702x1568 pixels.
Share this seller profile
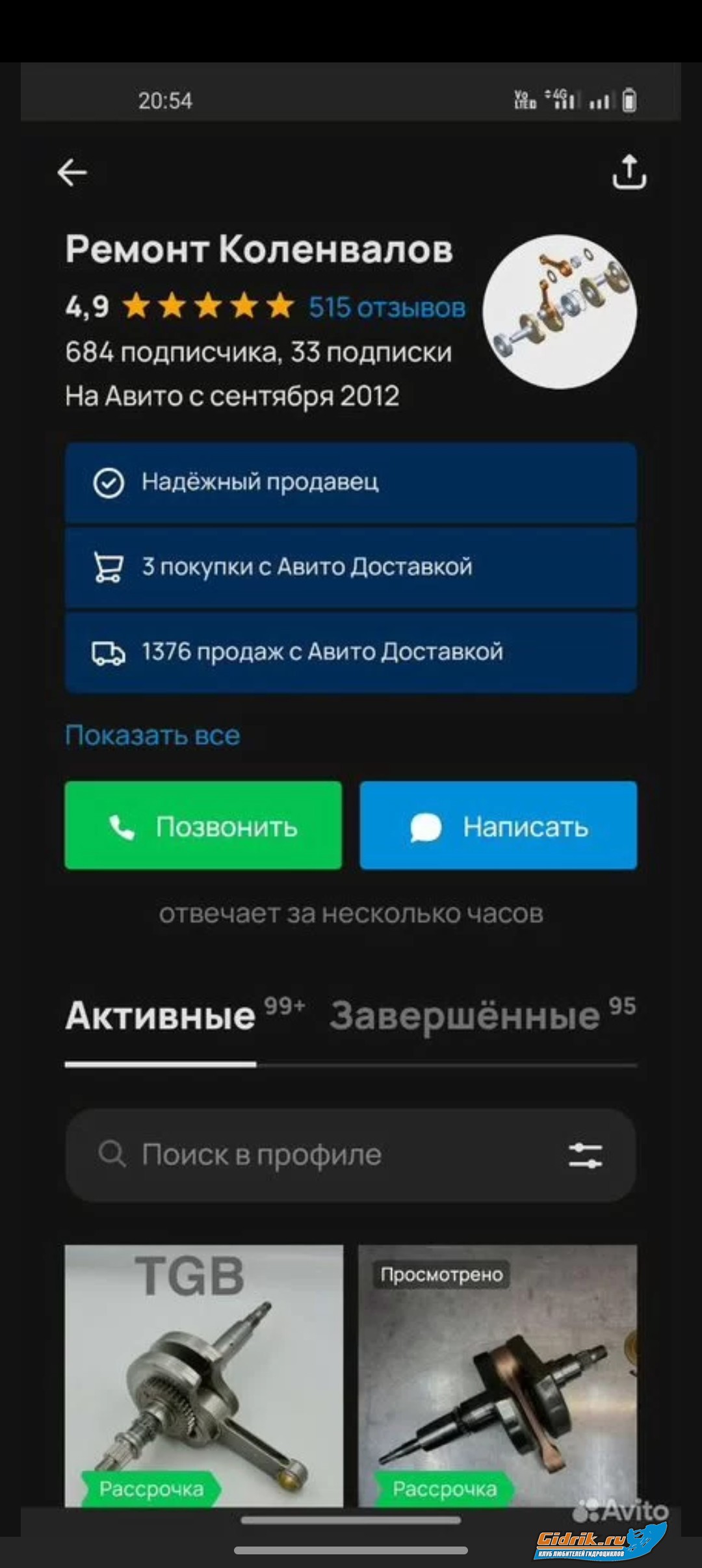pyautogui.click(x=629, y=172)
